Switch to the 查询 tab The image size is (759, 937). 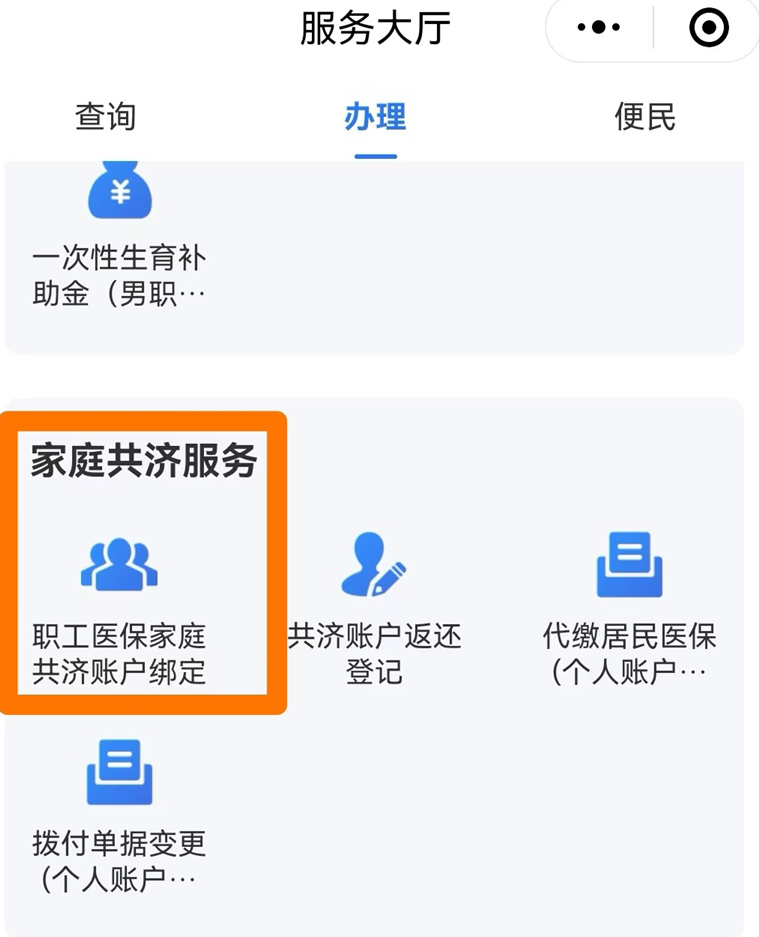105,117
